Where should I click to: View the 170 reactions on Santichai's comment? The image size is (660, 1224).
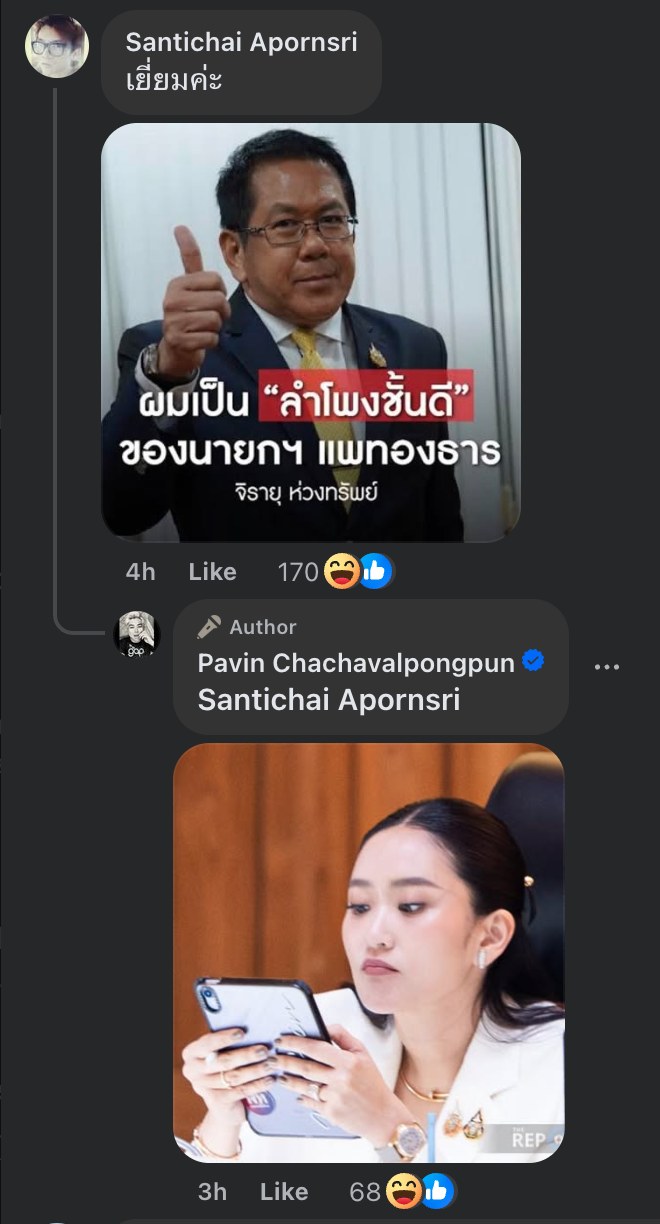point(335,572)
